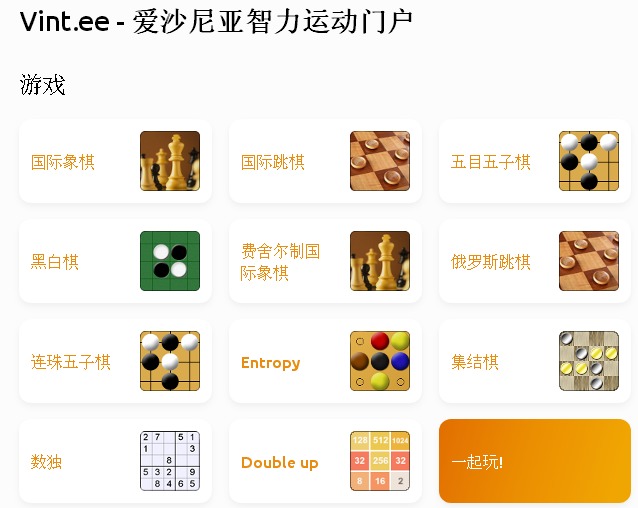638x508 pixels.
Task: Open the 国际跳棋 checkers card
Action: [325, 161]
